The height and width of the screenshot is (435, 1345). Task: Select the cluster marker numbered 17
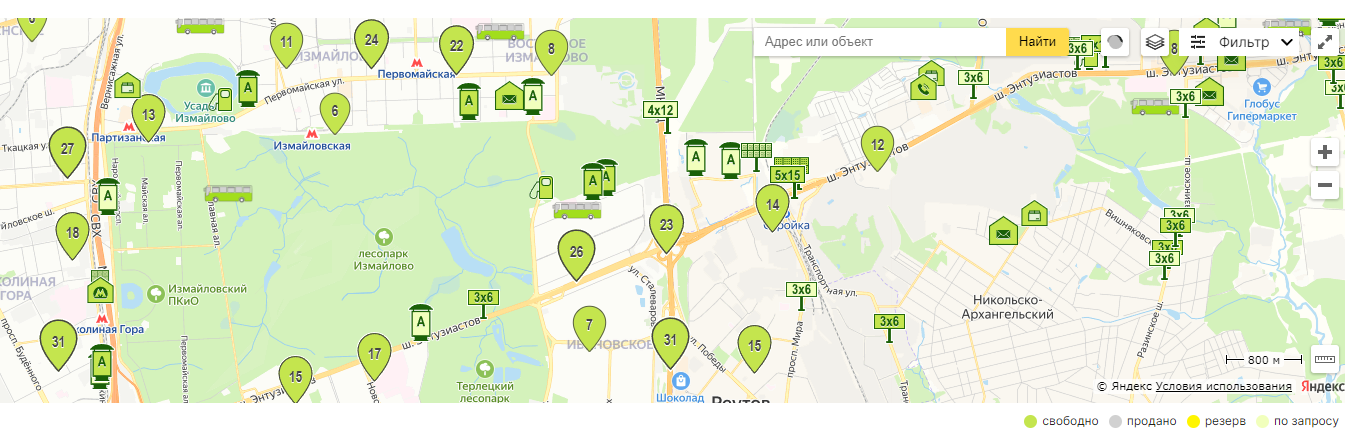tap(374, 354)
